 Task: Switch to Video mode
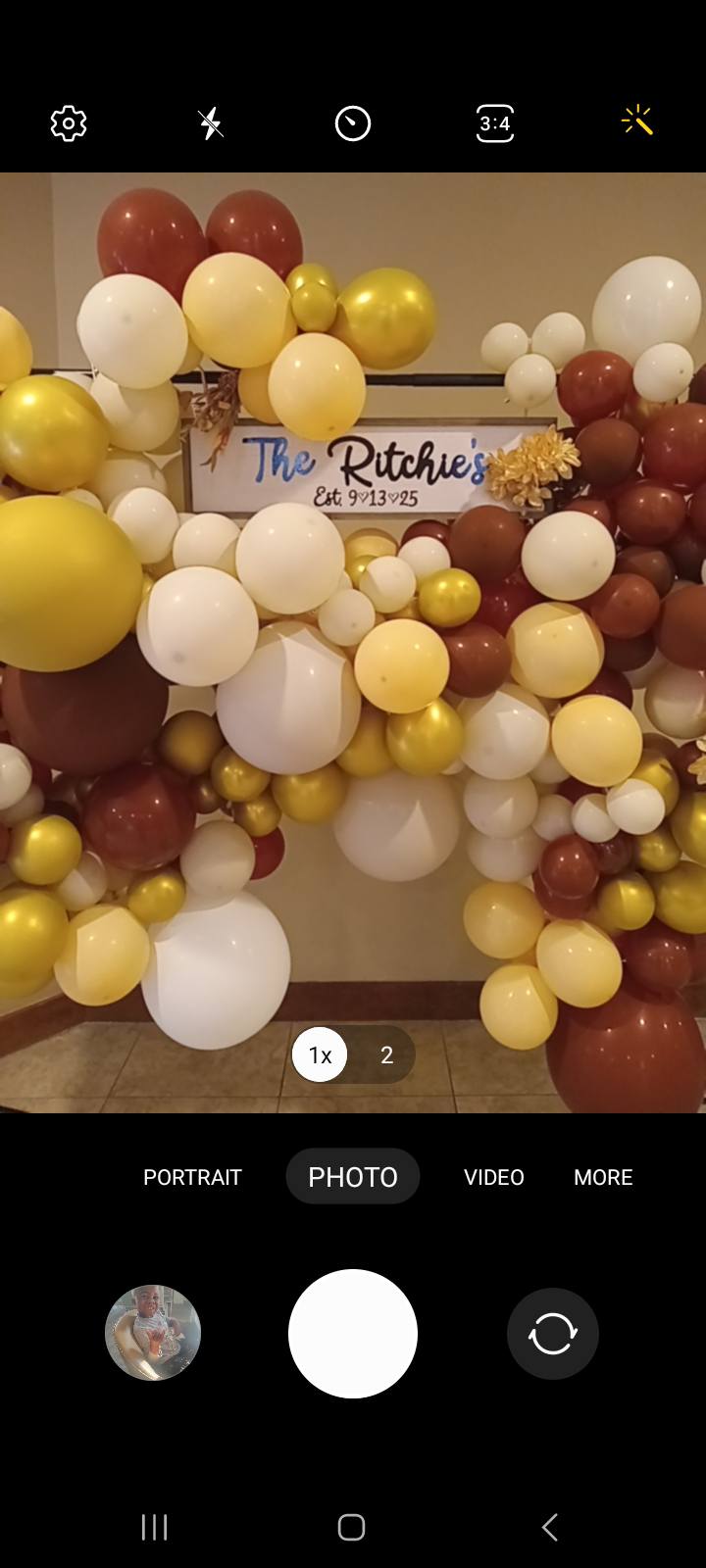(494, 1177)
